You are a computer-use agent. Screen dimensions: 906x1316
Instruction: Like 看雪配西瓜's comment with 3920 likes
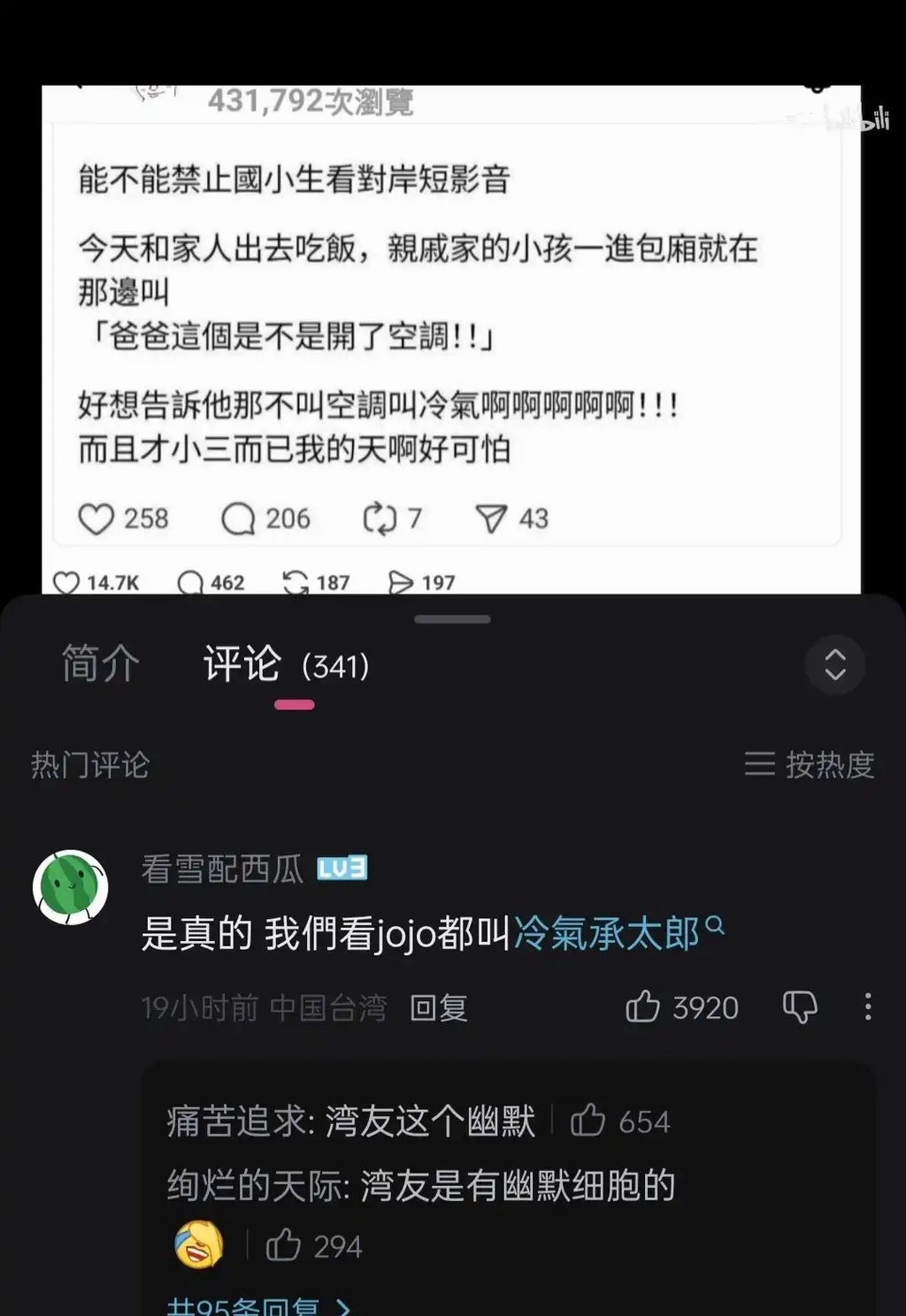pos(643,1006)
